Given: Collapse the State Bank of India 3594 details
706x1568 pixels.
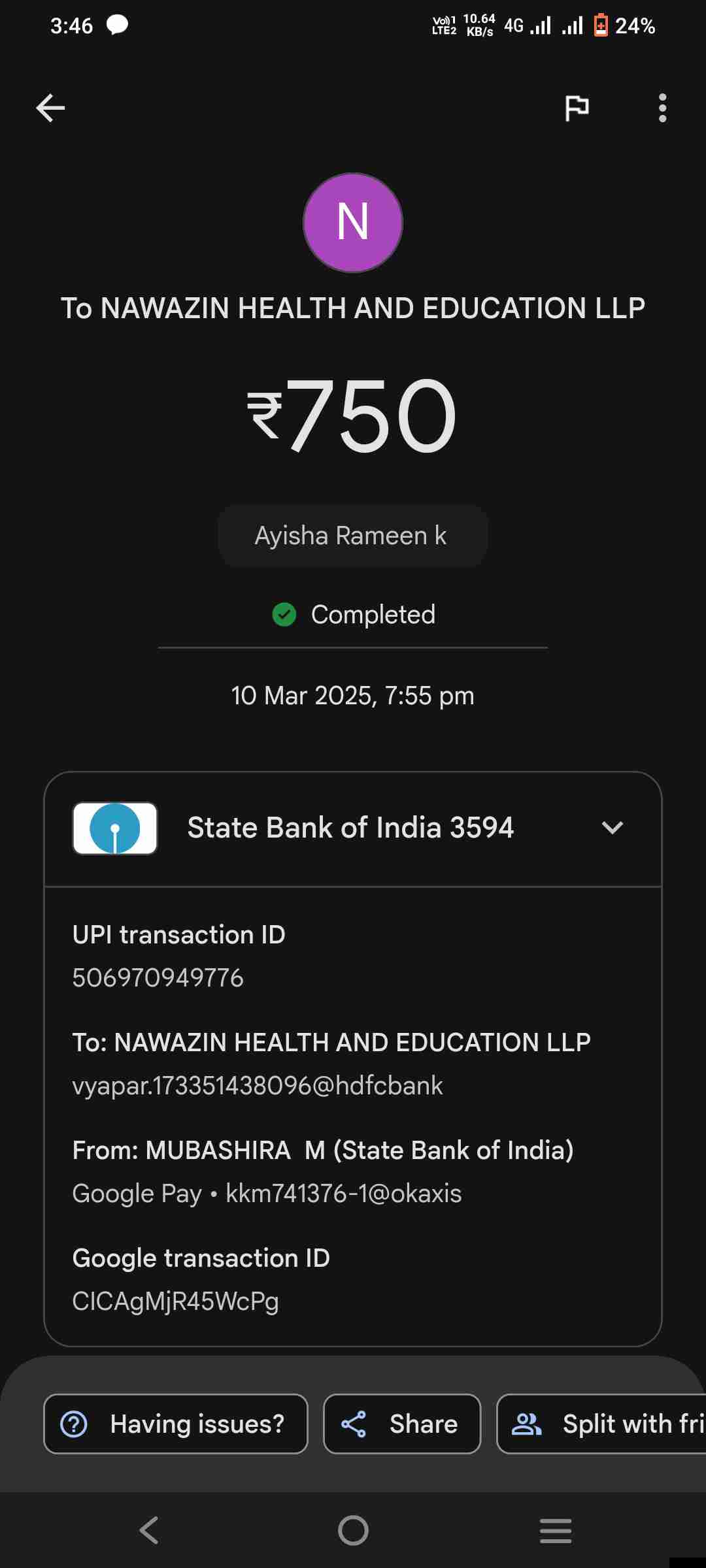Looking at the screenshot, I should point(612,828).
